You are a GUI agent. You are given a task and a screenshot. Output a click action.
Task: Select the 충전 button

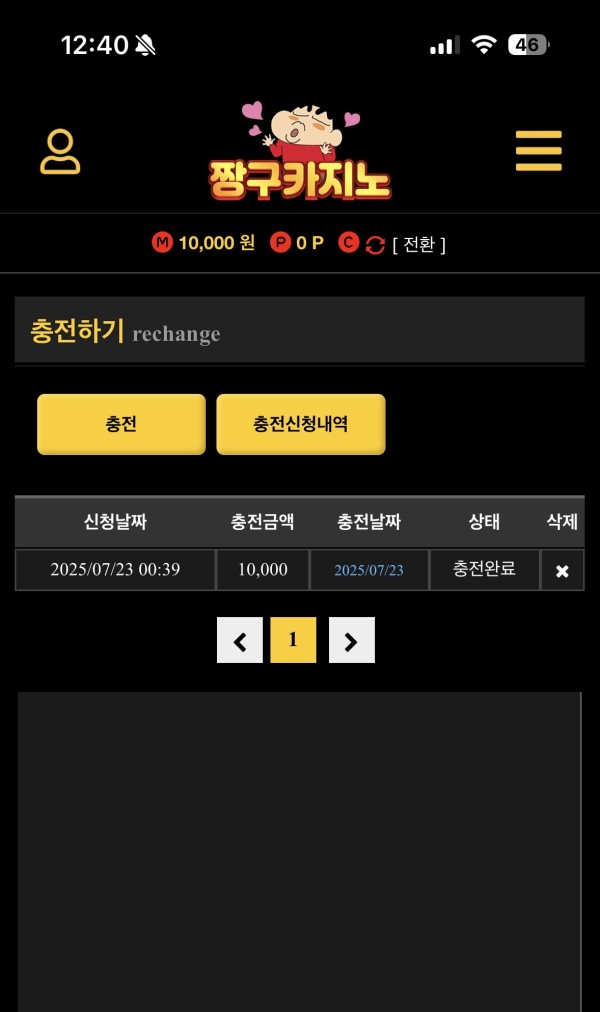click(x=121, y=424)
